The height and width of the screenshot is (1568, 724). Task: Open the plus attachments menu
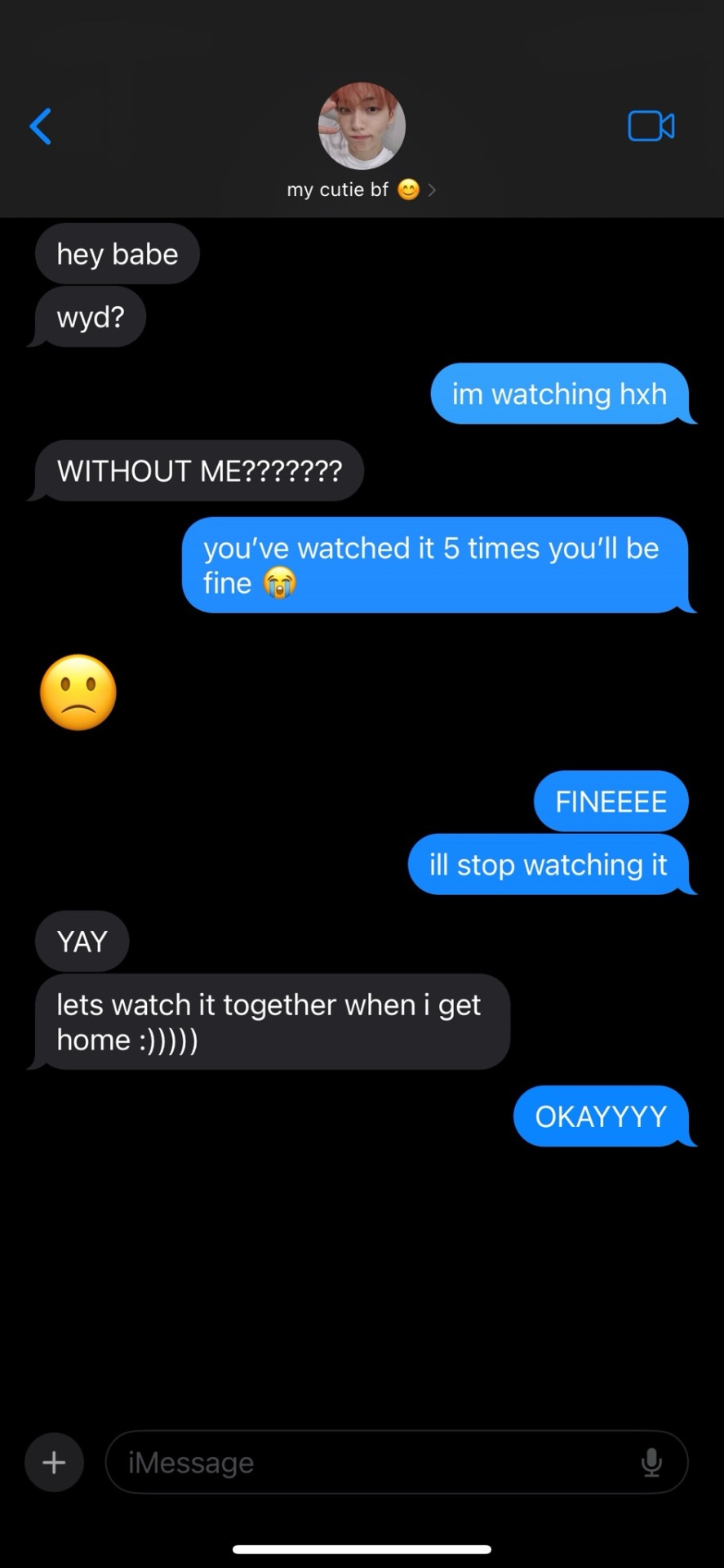(x=54, y=1462)
